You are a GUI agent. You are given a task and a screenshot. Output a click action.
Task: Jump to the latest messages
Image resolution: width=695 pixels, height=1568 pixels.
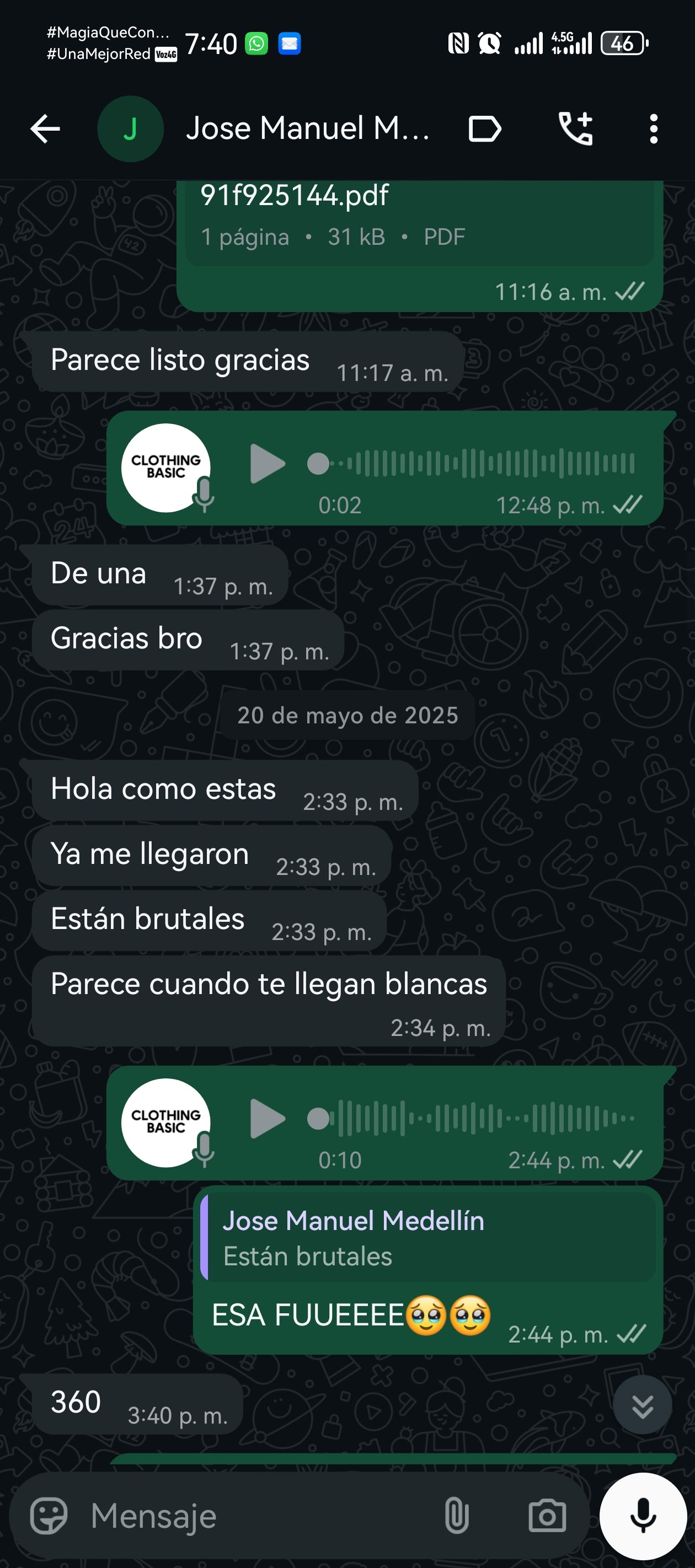[x=642, y=1406]
